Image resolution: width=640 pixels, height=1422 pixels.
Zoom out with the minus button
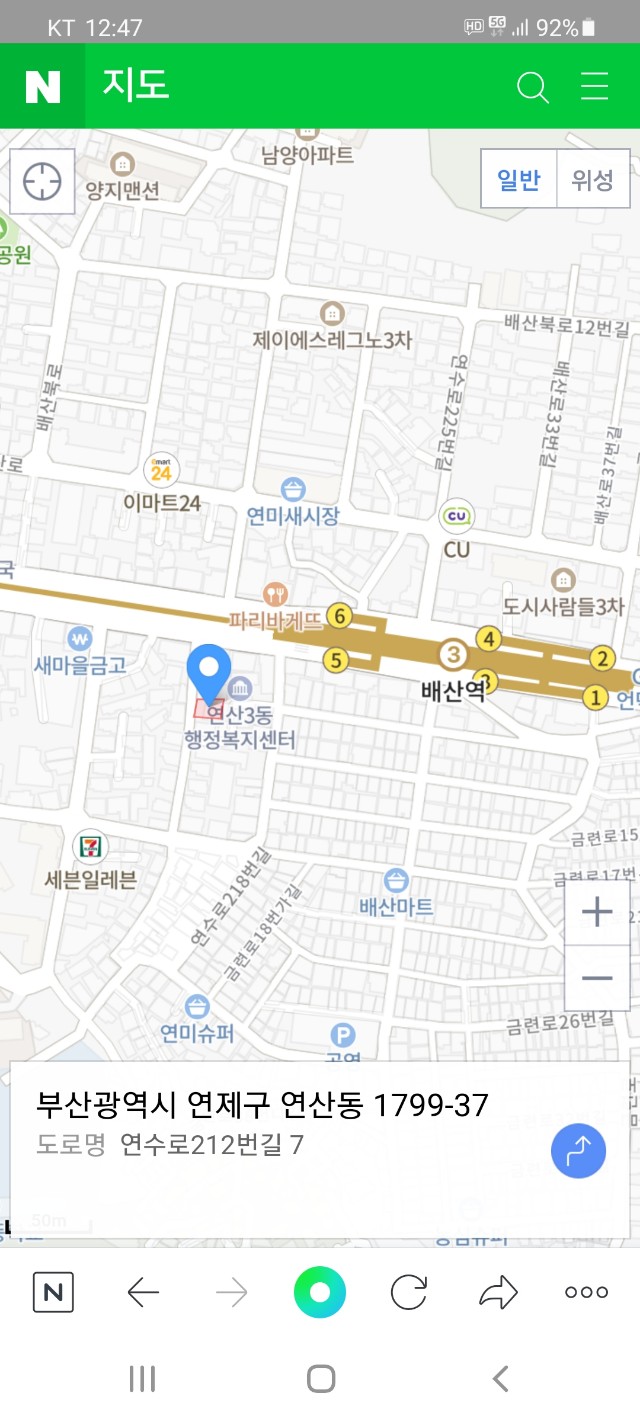[x=597, y=978]
